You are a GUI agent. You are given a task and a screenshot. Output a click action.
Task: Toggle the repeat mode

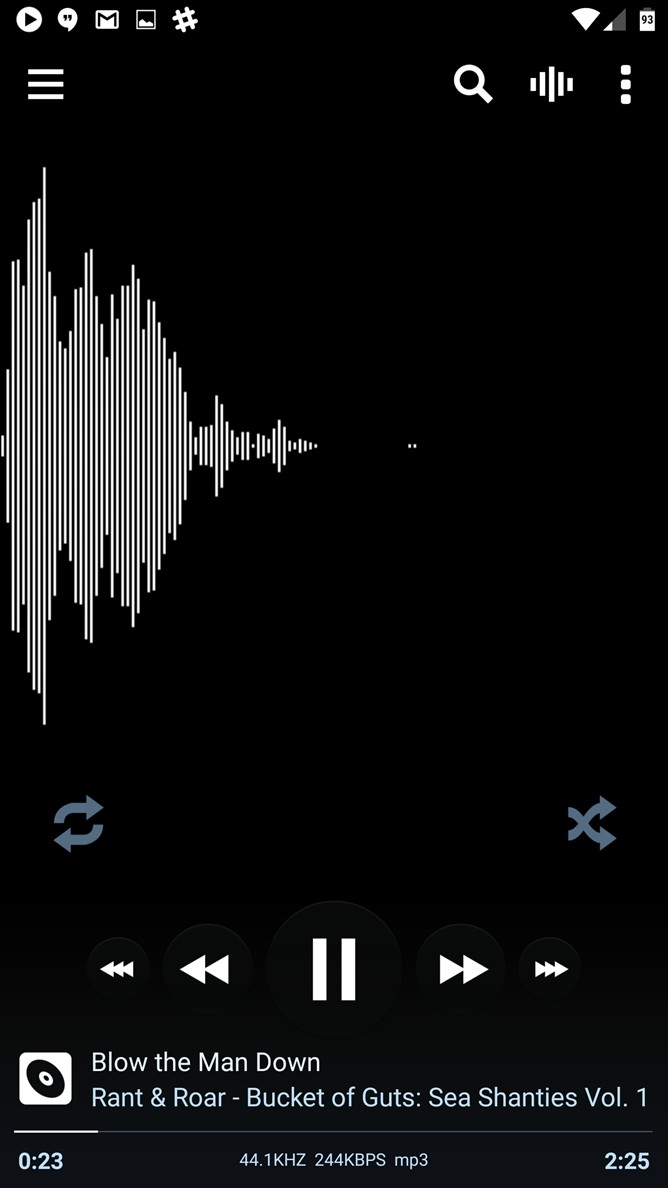79,823
